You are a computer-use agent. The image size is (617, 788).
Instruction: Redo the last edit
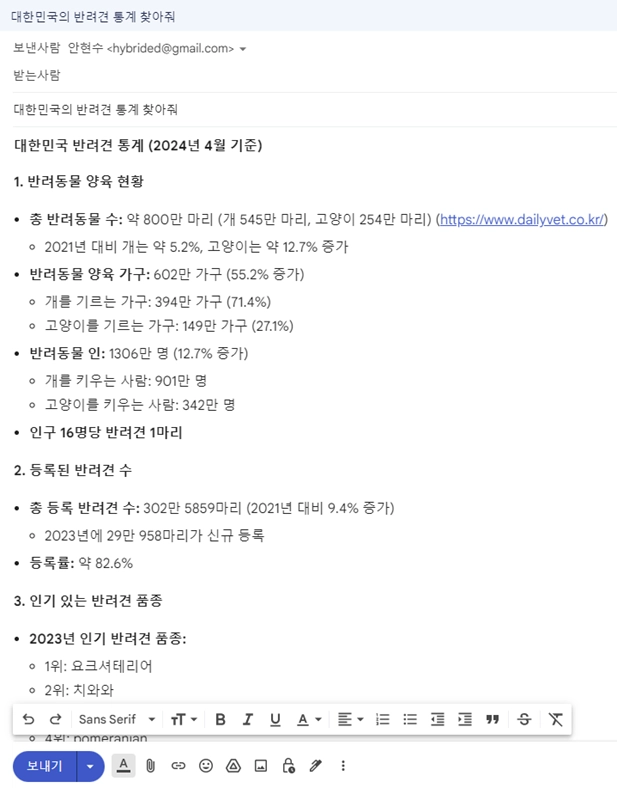(55, 719)
